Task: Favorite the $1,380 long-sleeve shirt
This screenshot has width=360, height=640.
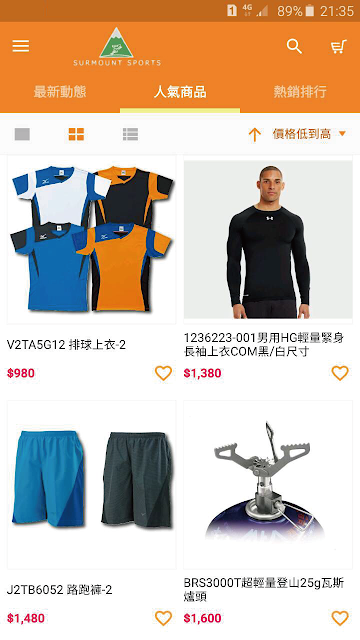Action: (340, 373)
